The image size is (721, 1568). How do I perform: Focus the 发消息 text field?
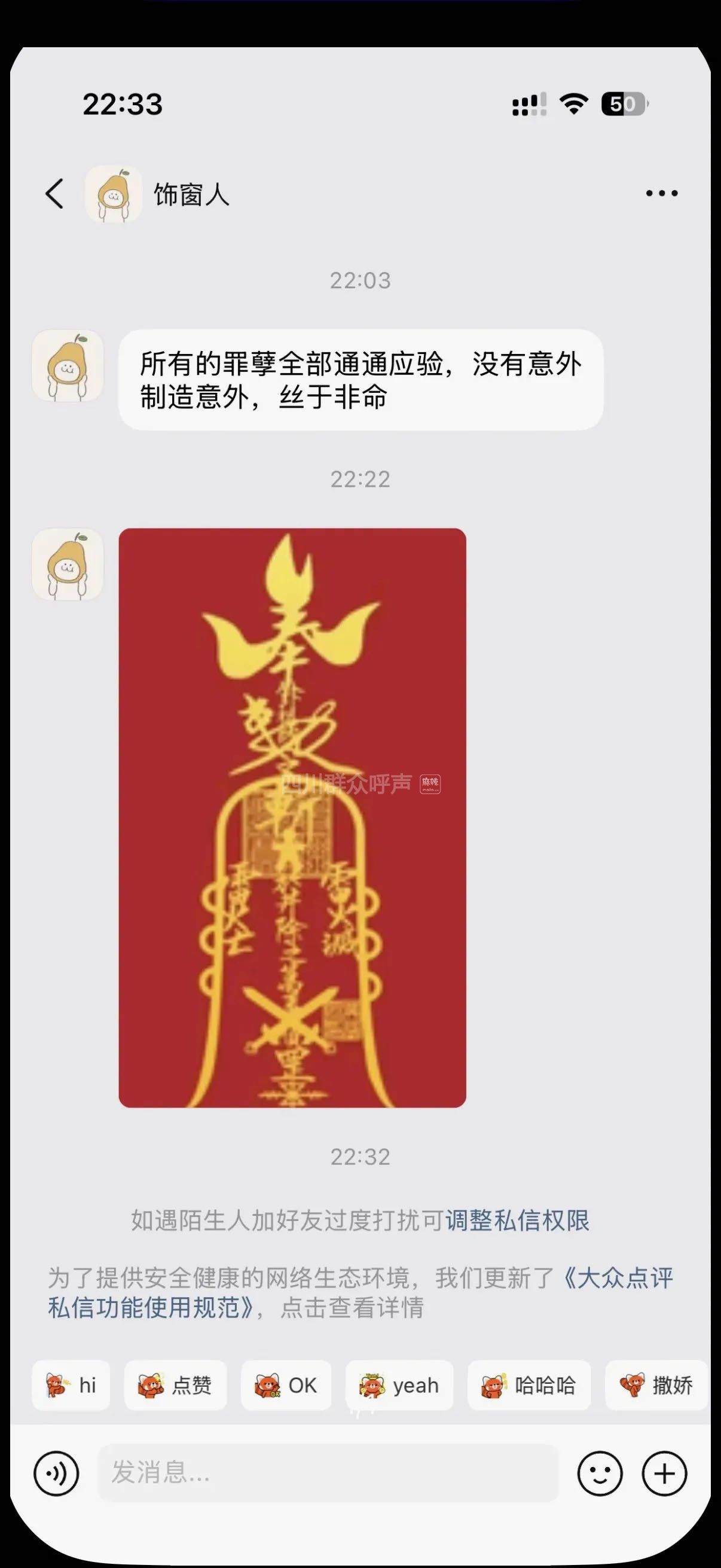click(x=328, y=1473)
